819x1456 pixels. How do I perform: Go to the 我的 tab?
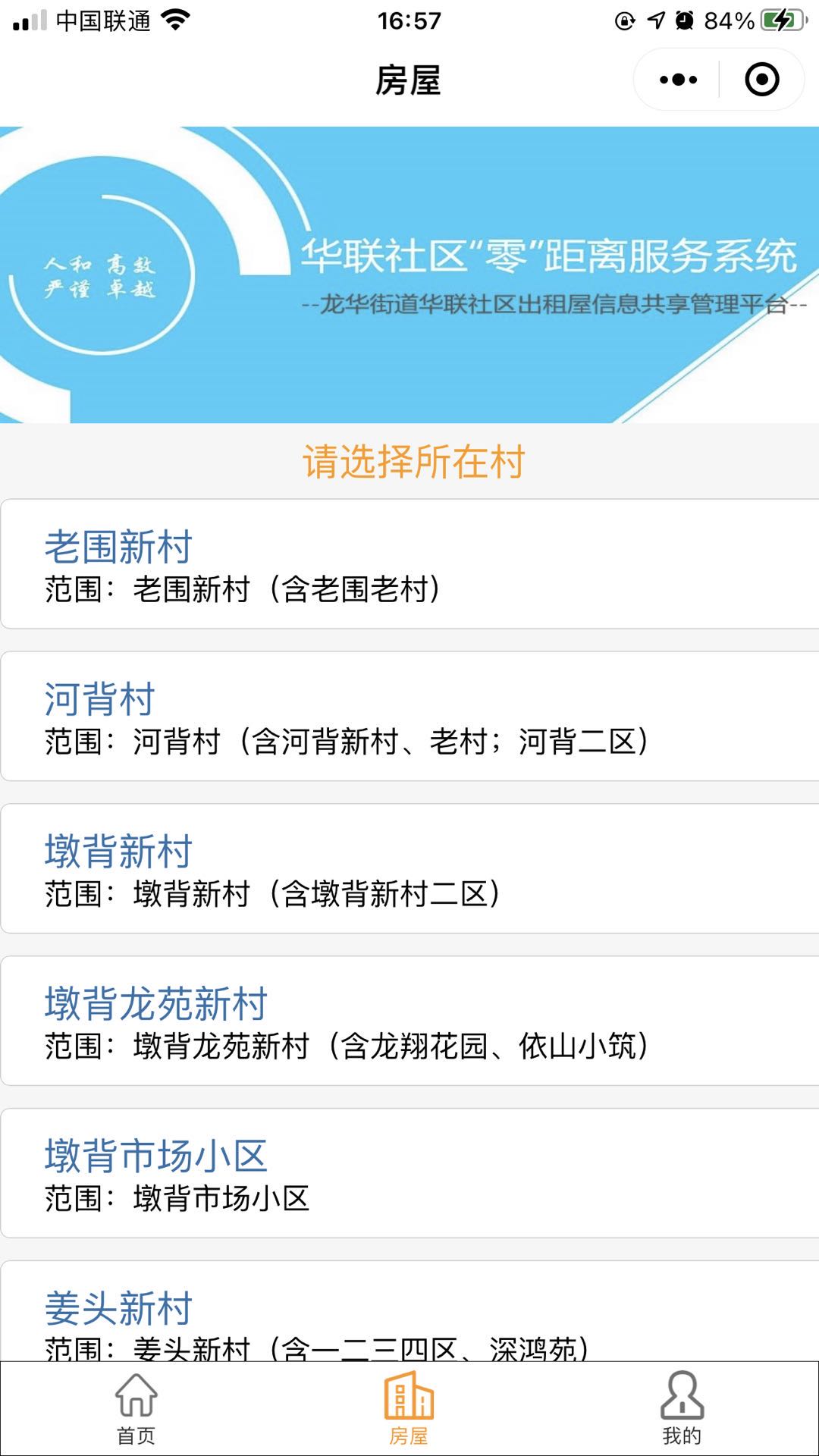[x=682, y=1408]
